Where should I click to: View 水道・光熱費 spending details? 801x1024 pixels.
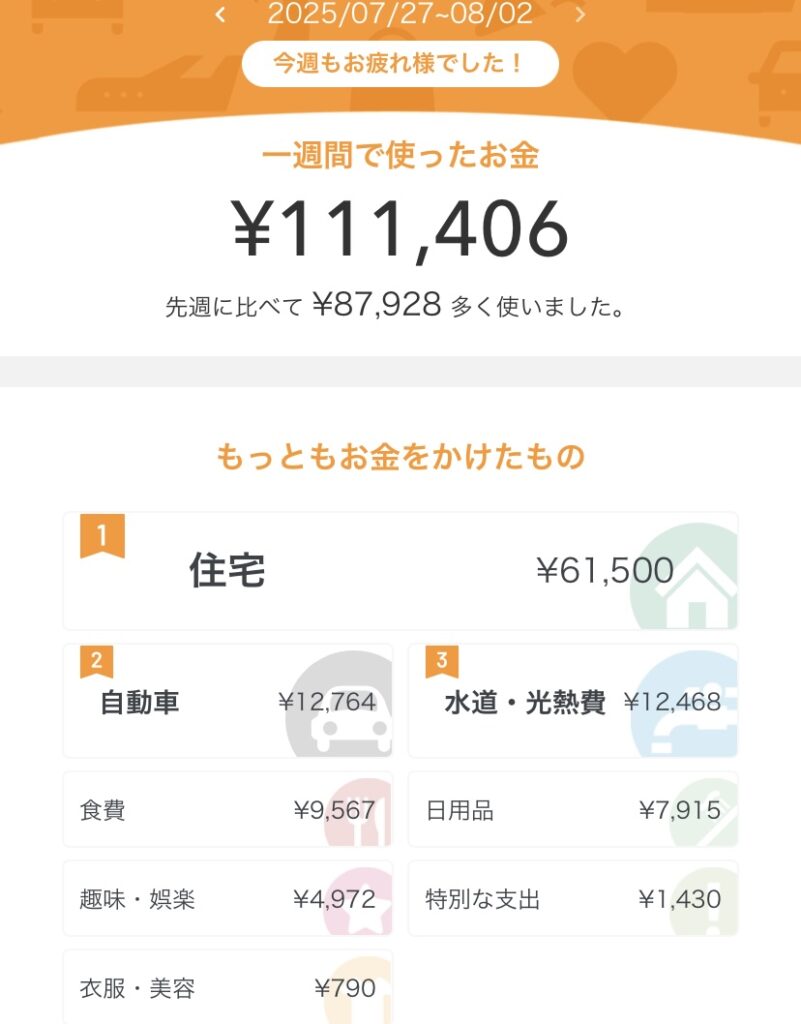[x=573, y=702]
